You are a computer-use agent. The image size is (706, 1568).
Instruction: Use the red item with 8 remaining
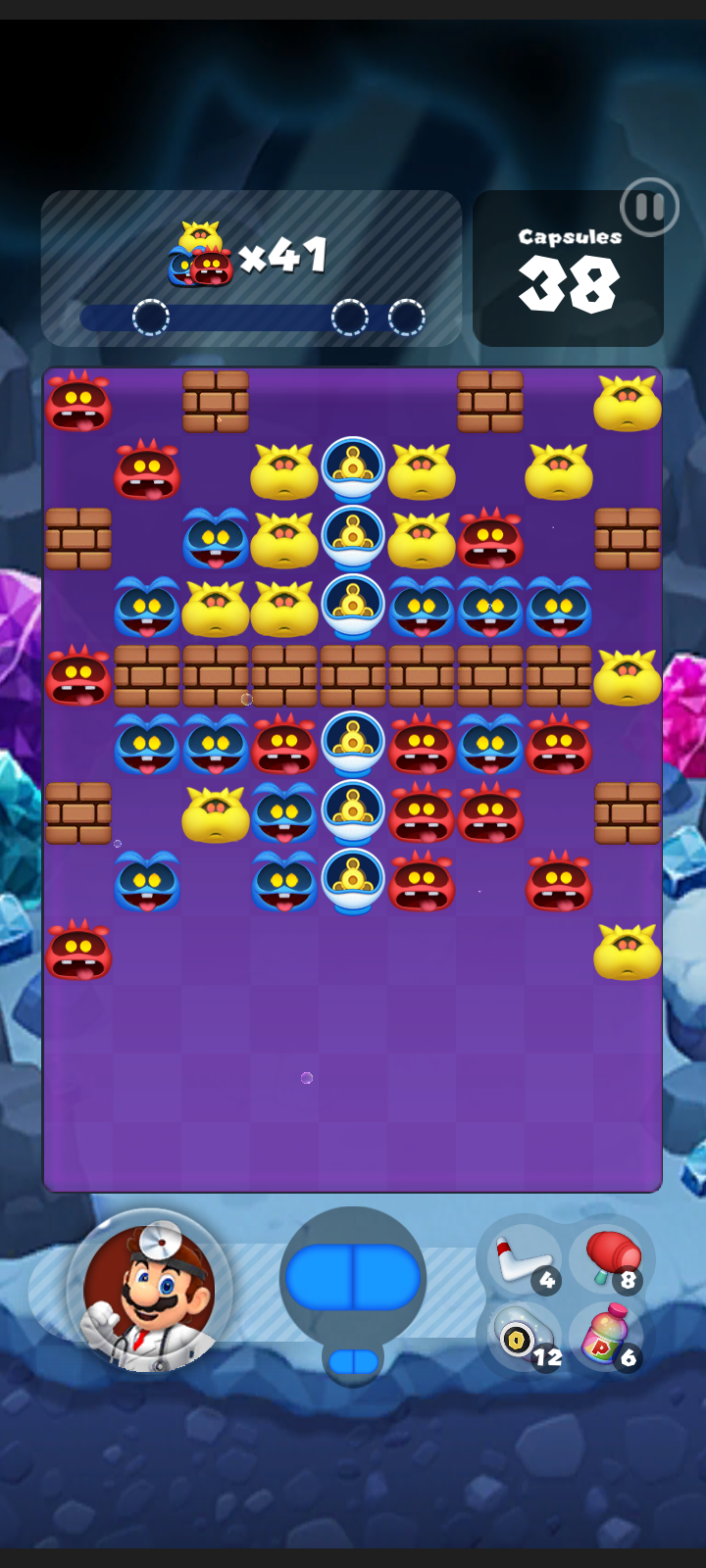point(610,1257)
